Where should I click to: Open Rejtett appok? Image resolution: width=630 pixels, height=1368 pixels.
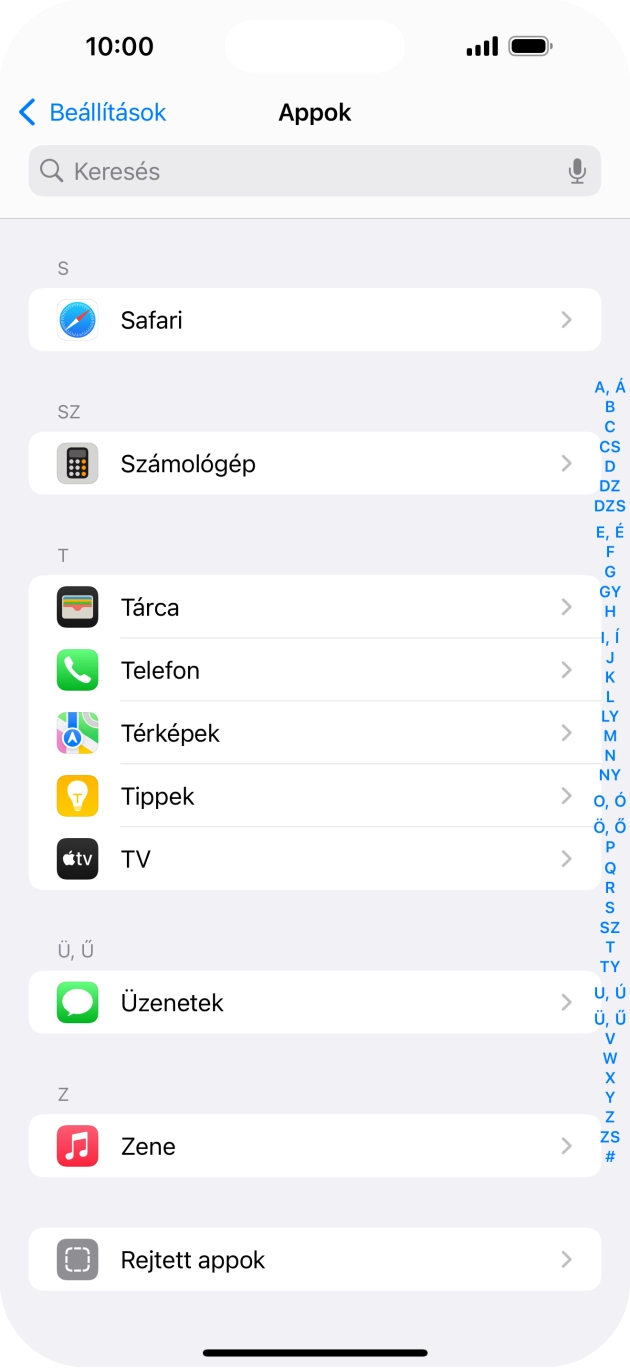point(315,1260)
